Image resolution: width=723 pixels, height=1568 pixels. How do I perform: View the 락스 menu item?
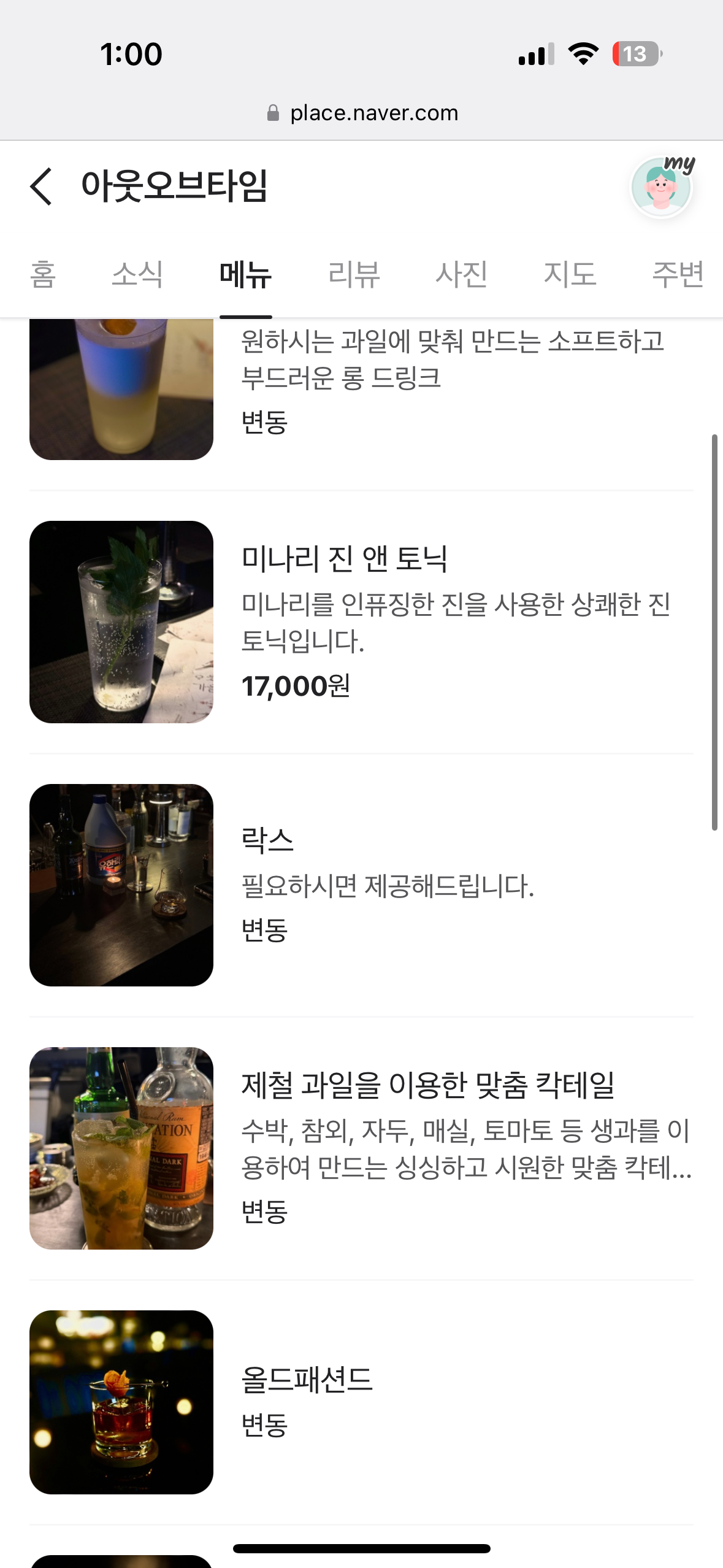pyautogui.click(x=267, y=840)
